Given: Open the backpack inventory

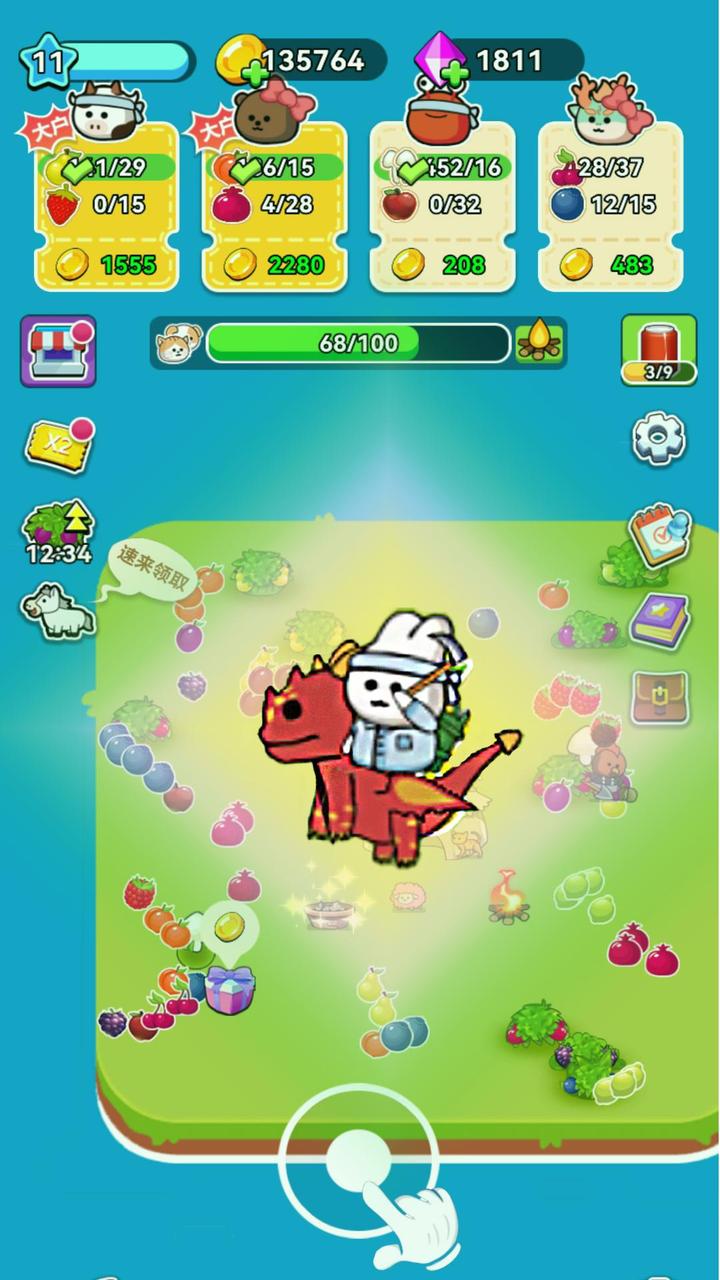Looking at the screenshot, I should coord(660,697).
